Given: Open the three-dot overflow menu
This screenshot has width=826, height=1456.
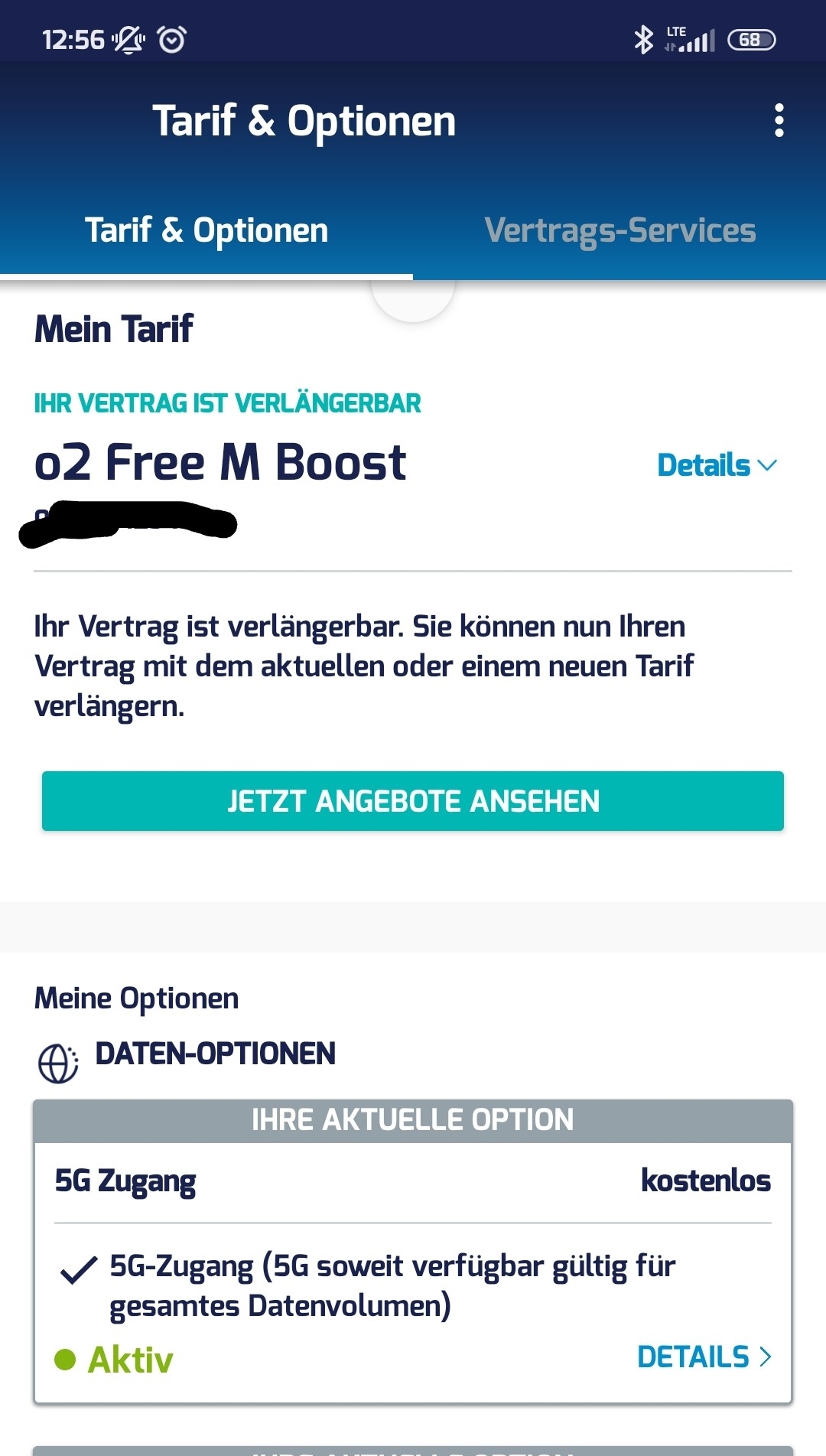Looking at the screenshot, I should click(x=779, y=120).
